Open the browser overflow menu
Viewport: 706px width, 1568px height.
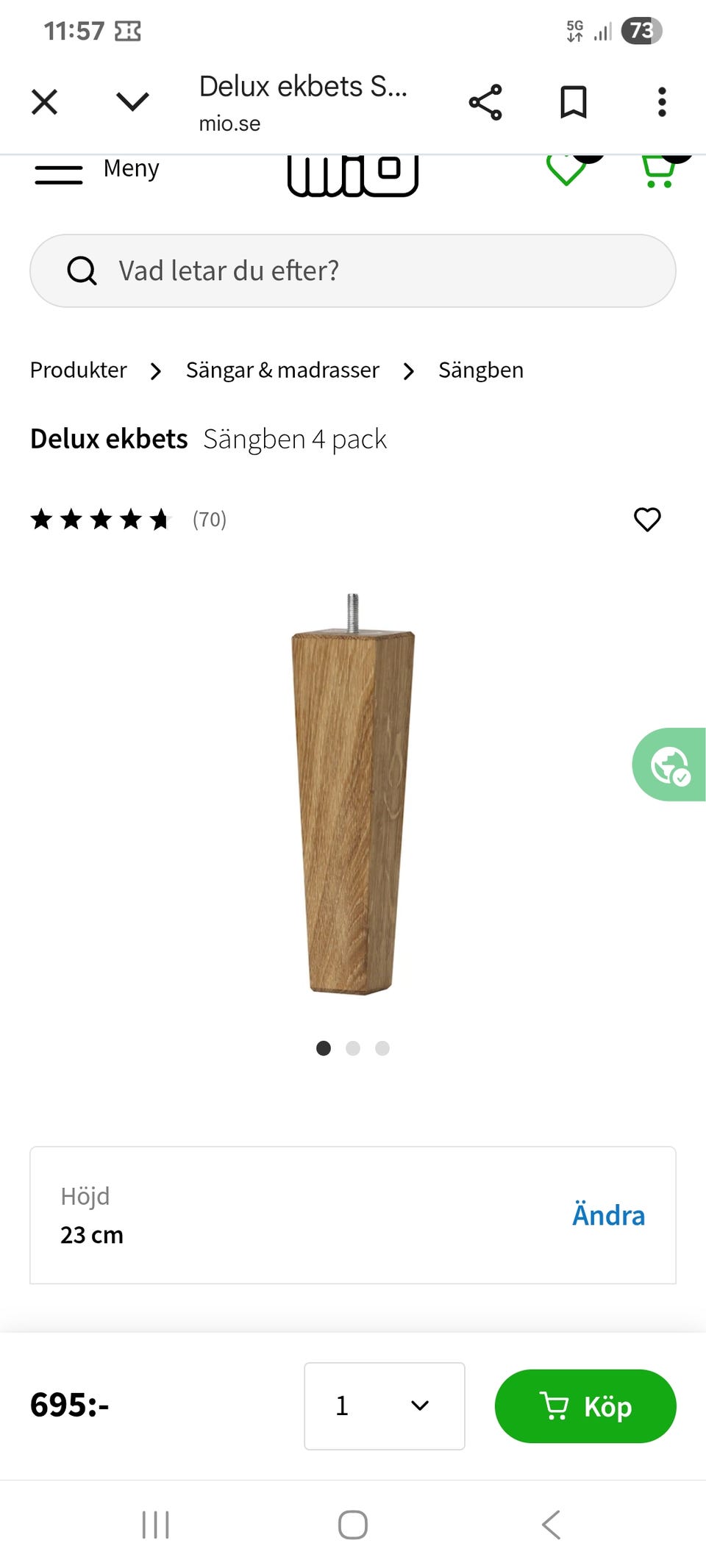click(662, 102)
